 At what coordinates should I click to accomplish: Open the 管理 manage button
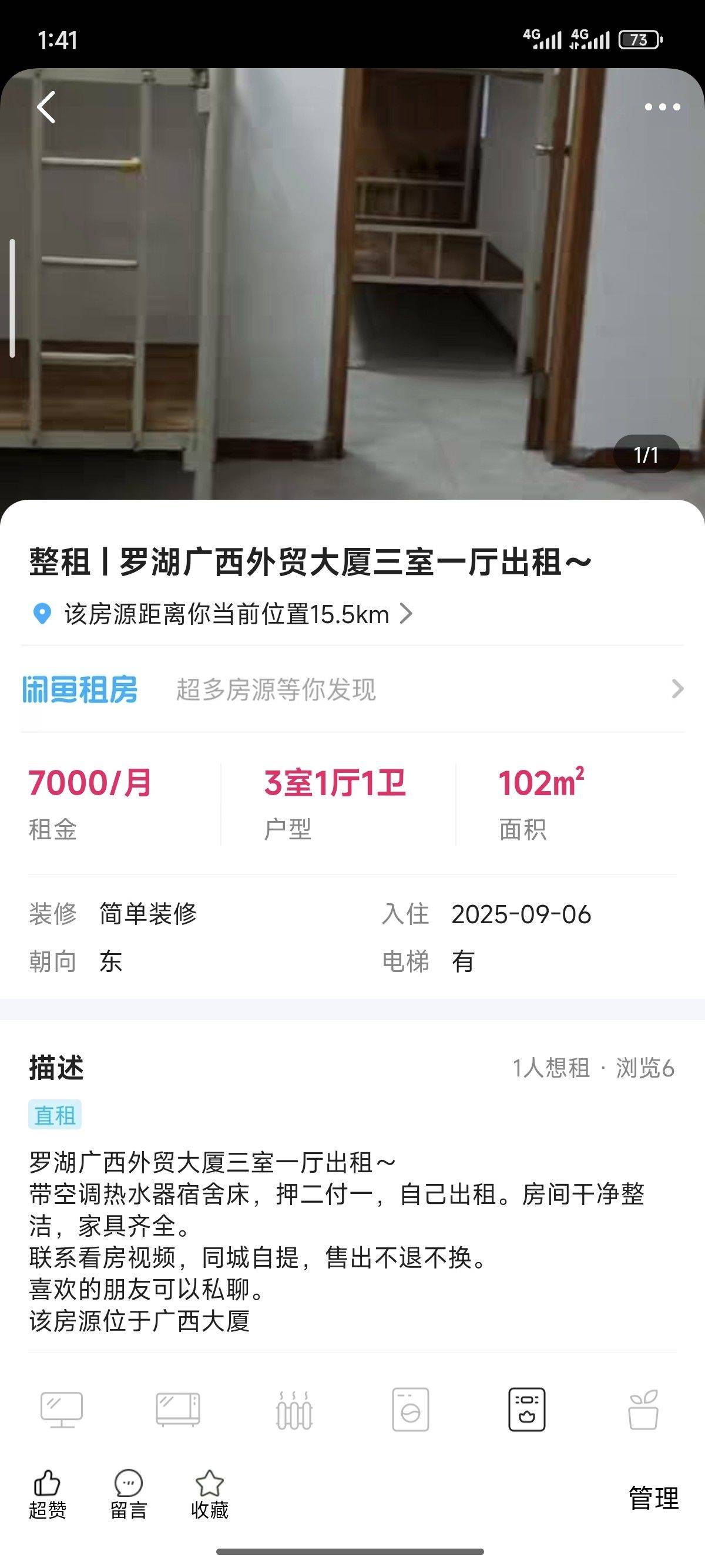pyautogui.click(x=654, y=1498)
